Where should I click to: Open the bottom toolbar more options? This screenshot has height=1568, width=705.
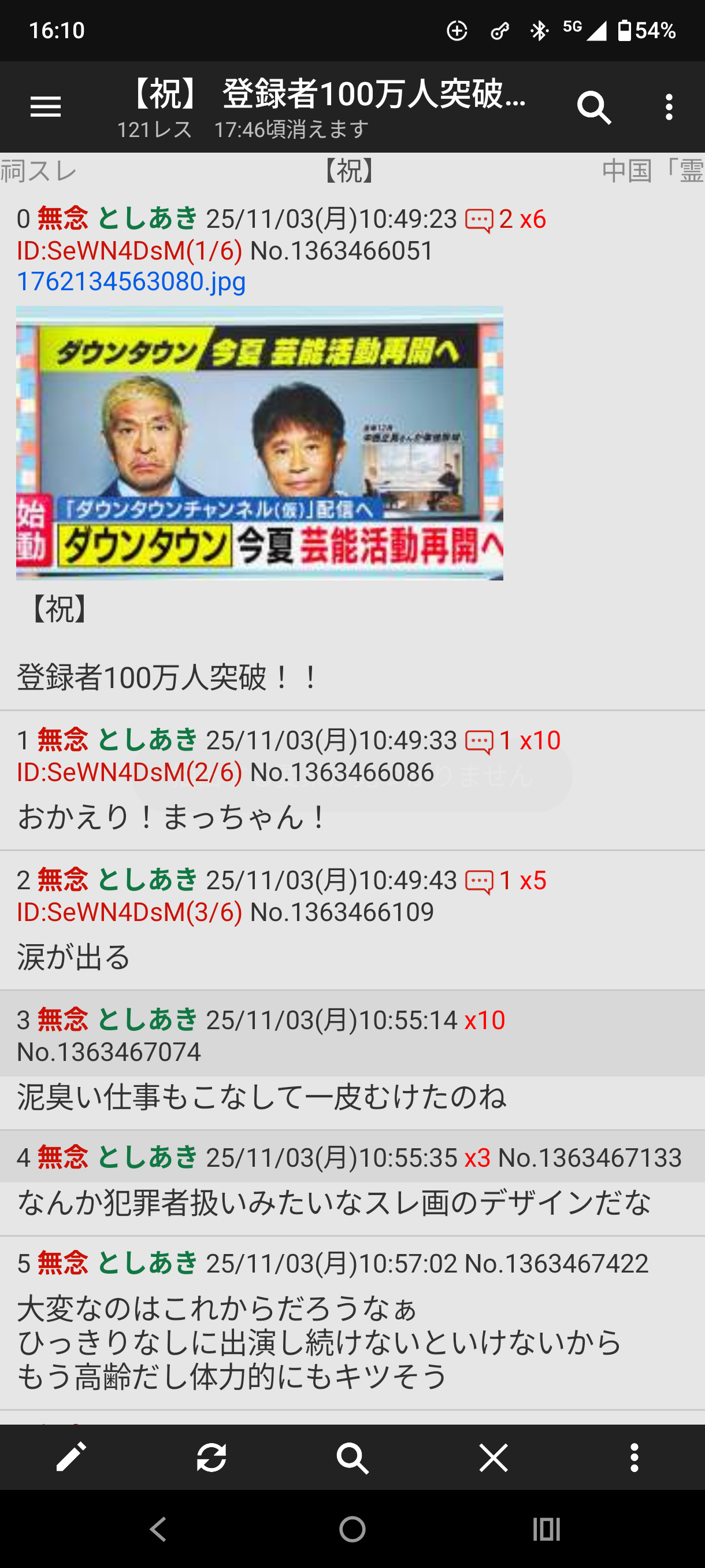pos(634,1458)
